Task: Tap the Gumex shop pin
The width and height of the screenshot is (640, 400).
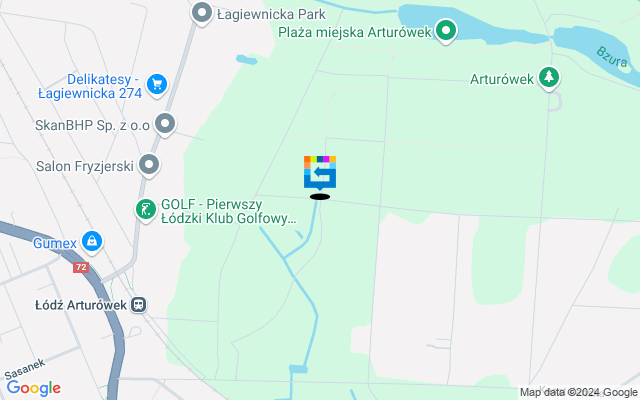Action: (x=92, y=241)
